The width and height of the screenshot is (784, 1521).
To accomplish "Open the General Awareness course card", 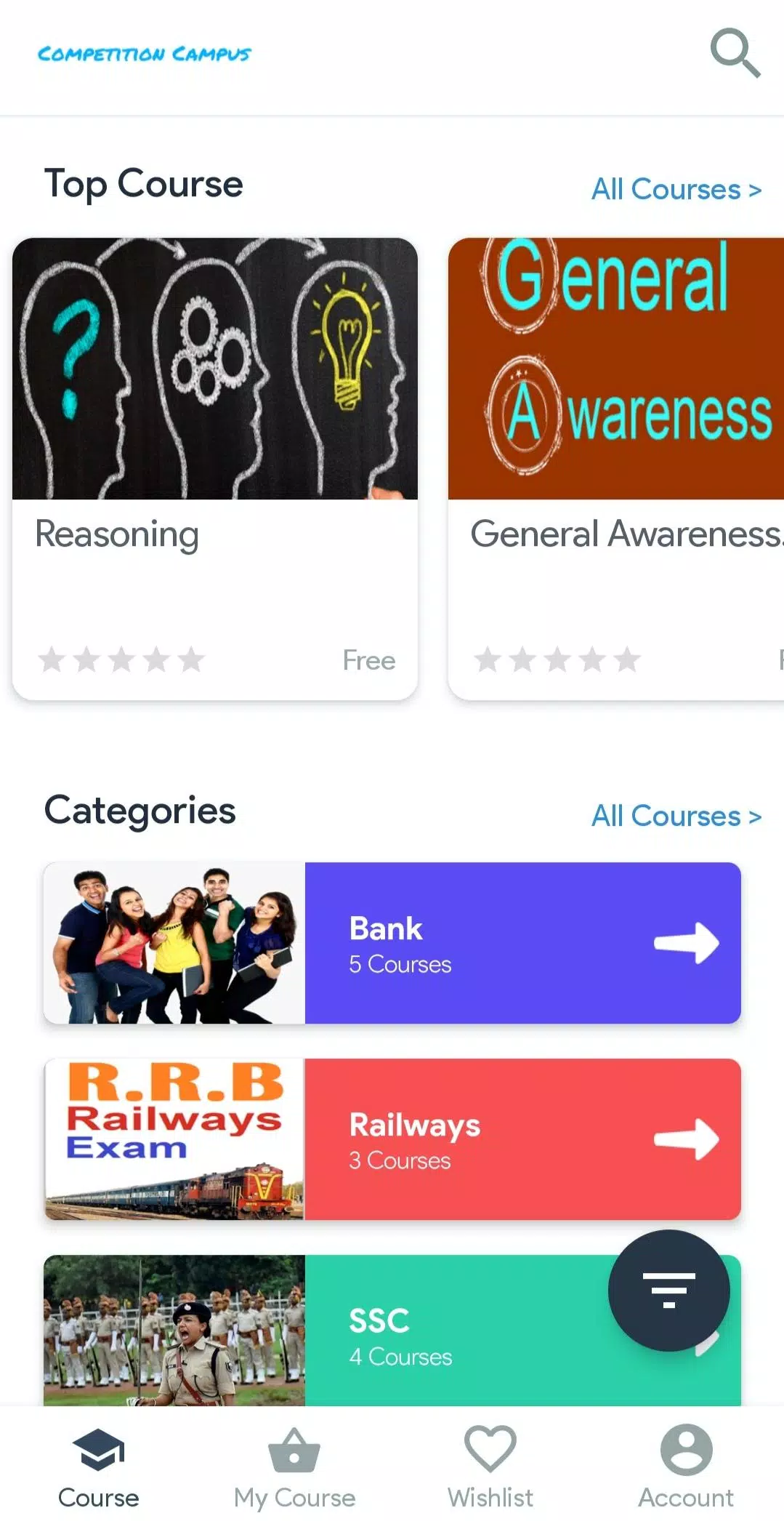I will click(615, 468).
